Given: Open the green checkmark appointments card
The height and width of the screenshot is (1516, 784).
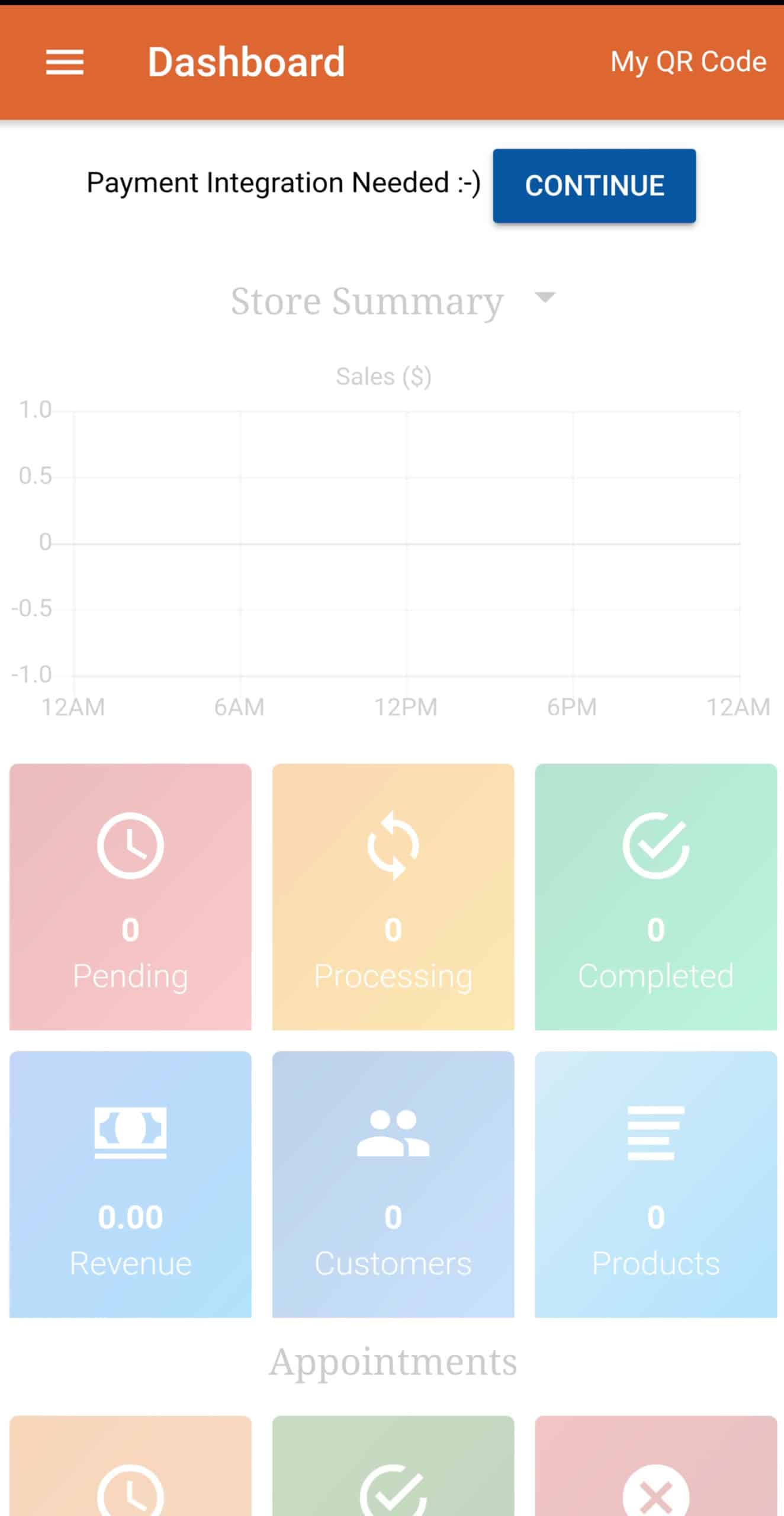Looking at the screenshot, I should (x=393, y=1466).
